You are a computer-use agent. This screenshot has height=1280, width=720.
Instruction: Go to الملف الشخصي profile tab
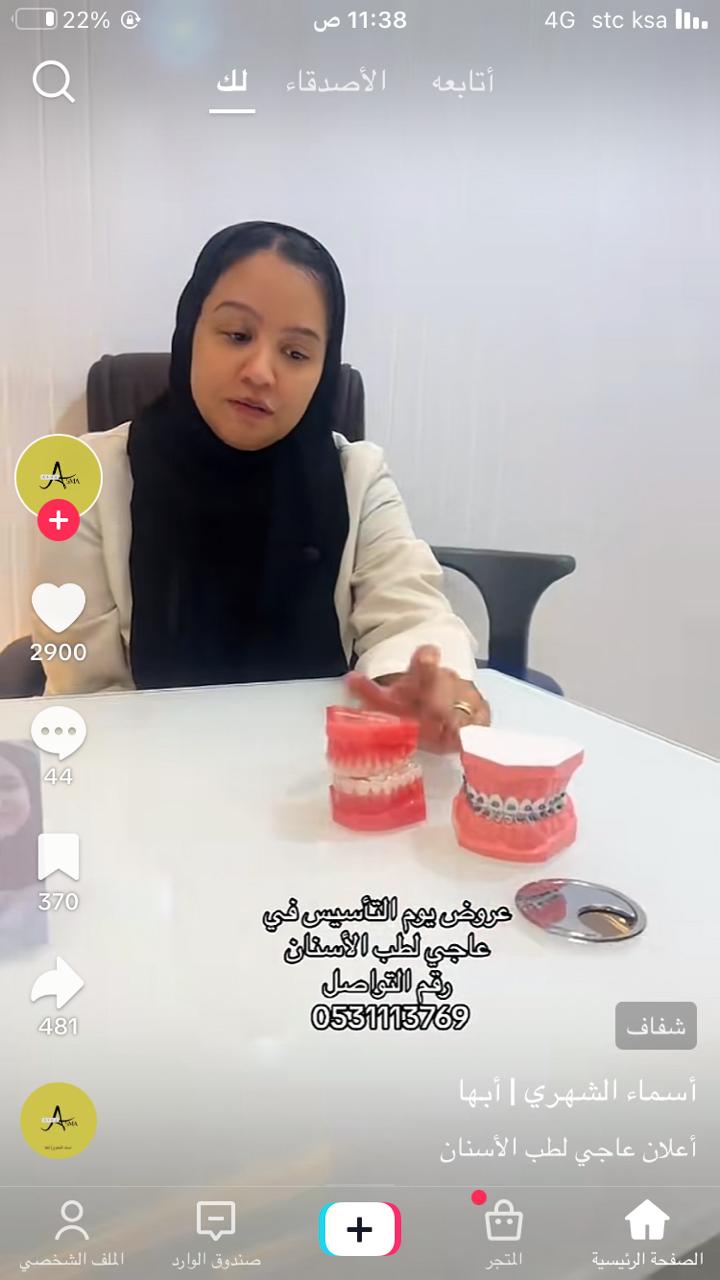point(72,1234)
